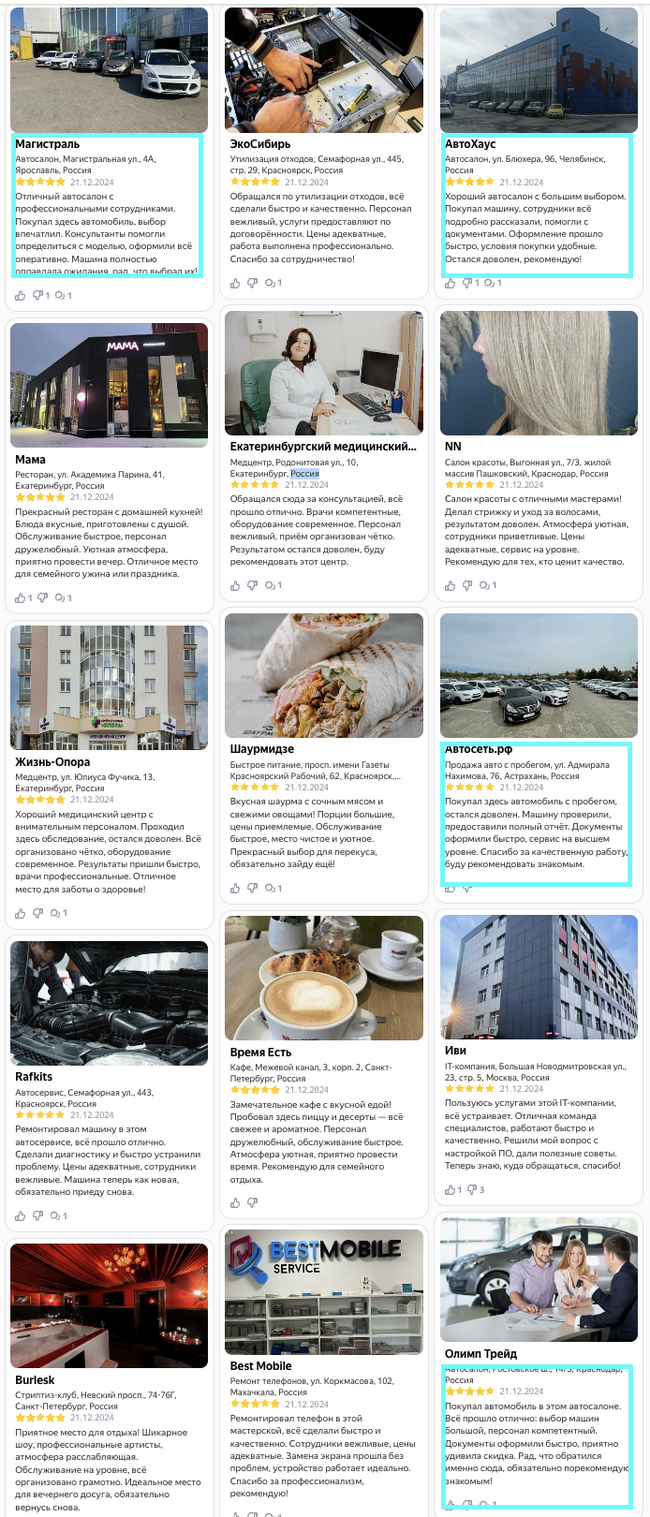The height and width of the screenshot is (1517, 650).
Task: Like the NN beauty salon review
Action: 452,585
